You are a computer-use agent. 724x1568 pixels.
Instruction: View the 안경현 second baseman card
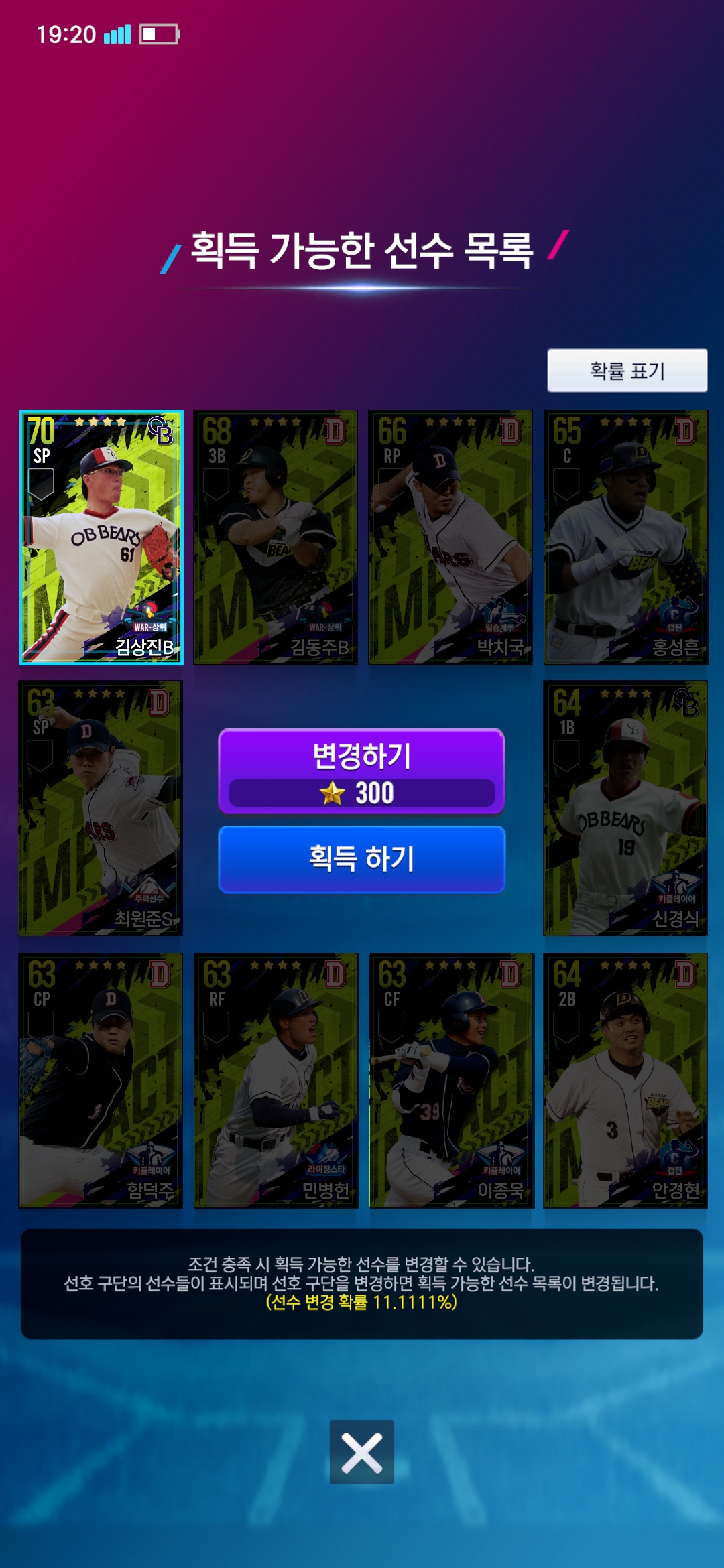pyautogui.click(x=625, y=1080)
